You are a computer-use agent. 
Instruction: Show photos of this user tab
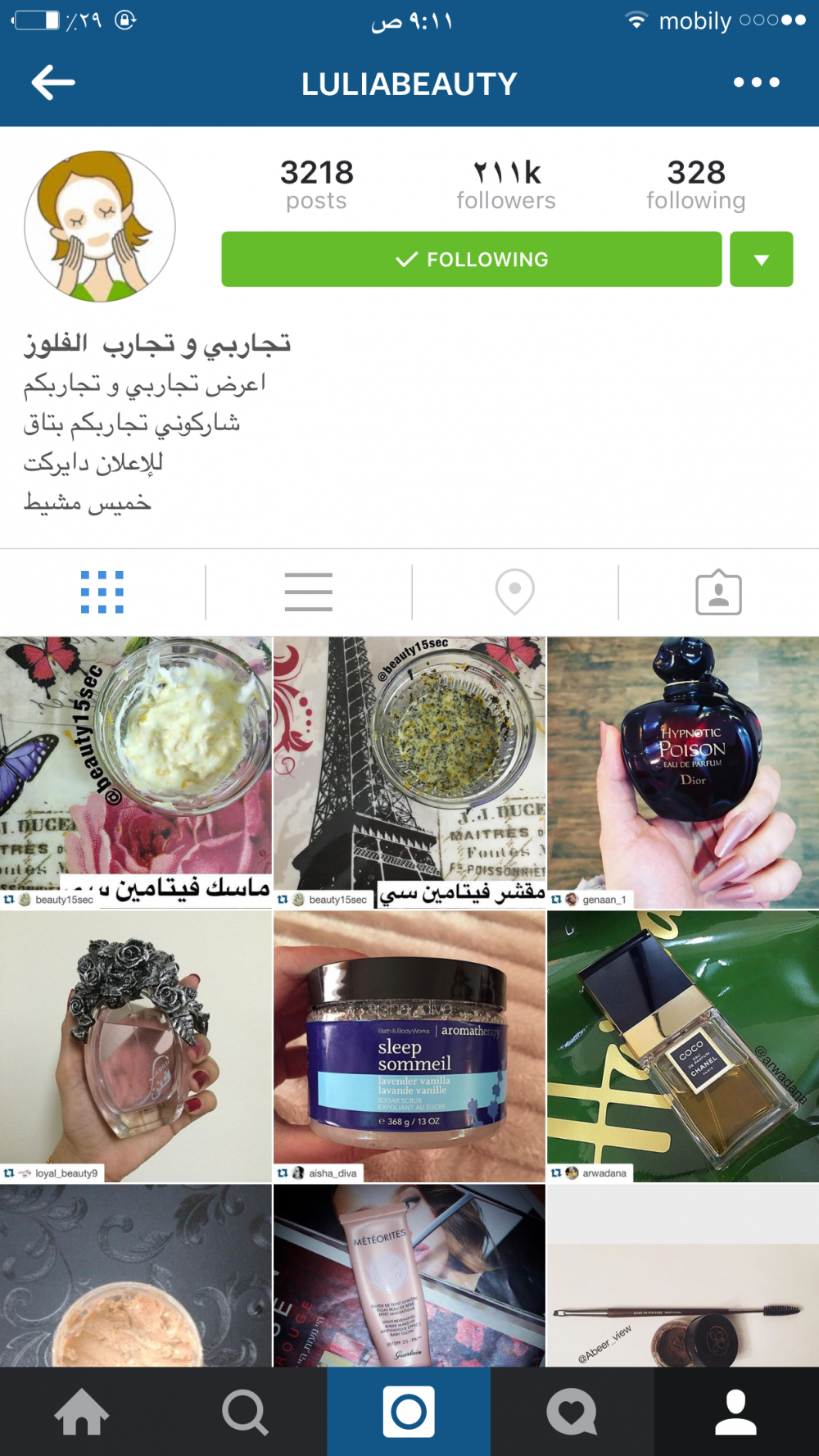tap(718, 592)
